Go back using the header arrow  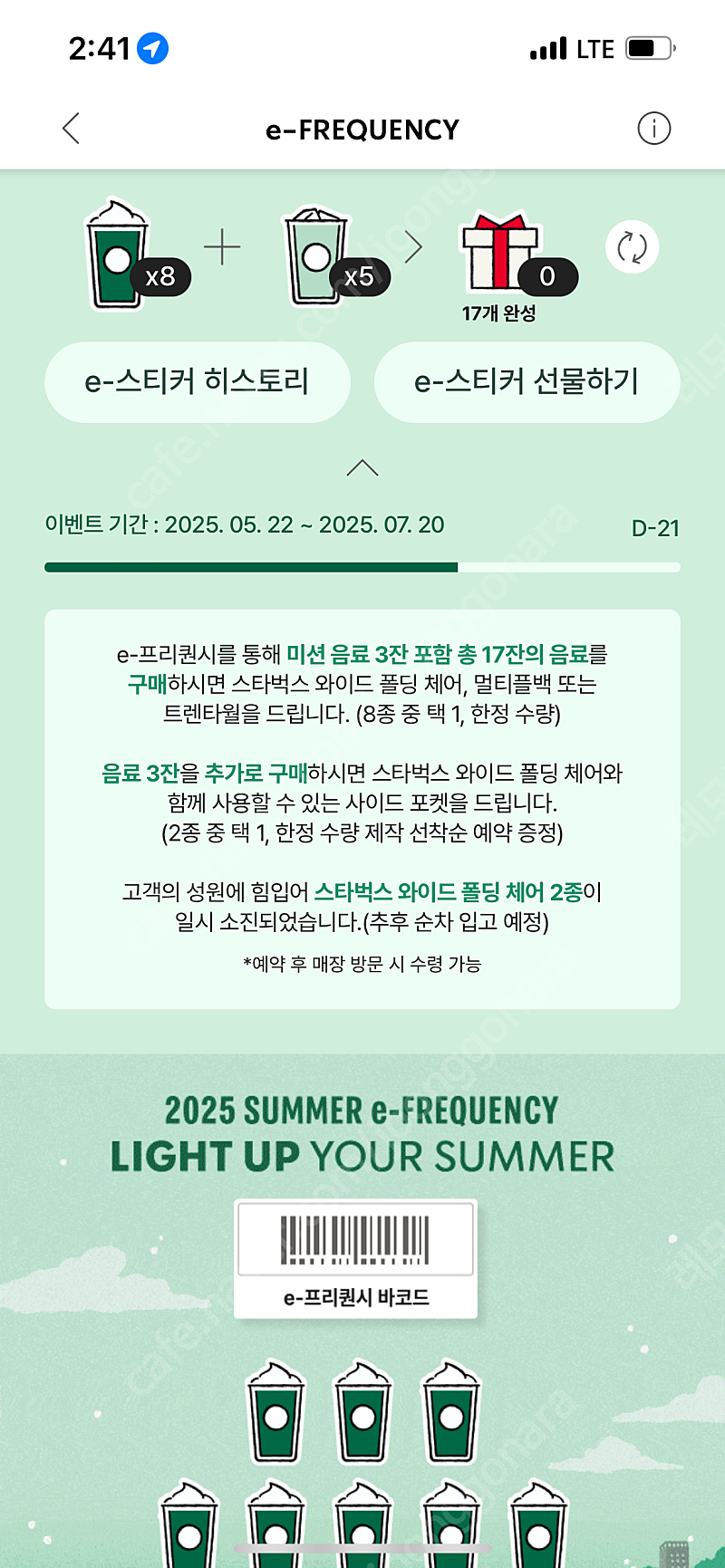72,129
